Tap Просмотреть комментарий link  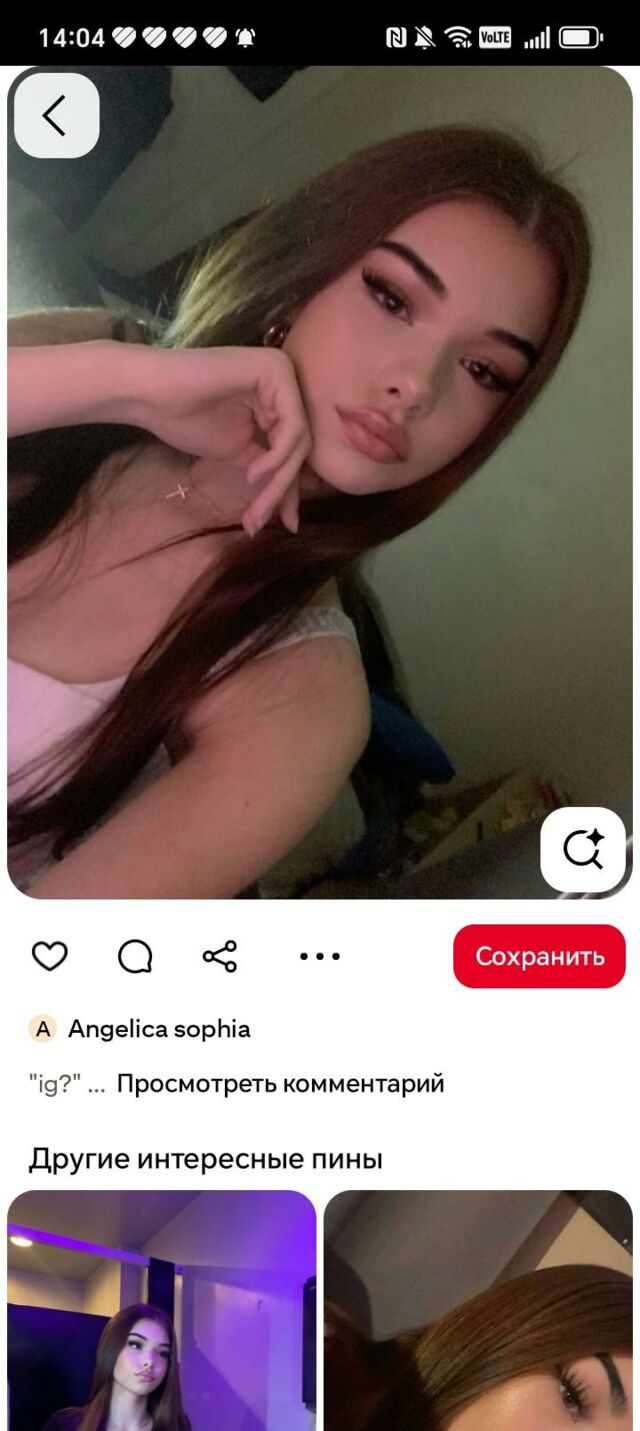coord(280,1084)
